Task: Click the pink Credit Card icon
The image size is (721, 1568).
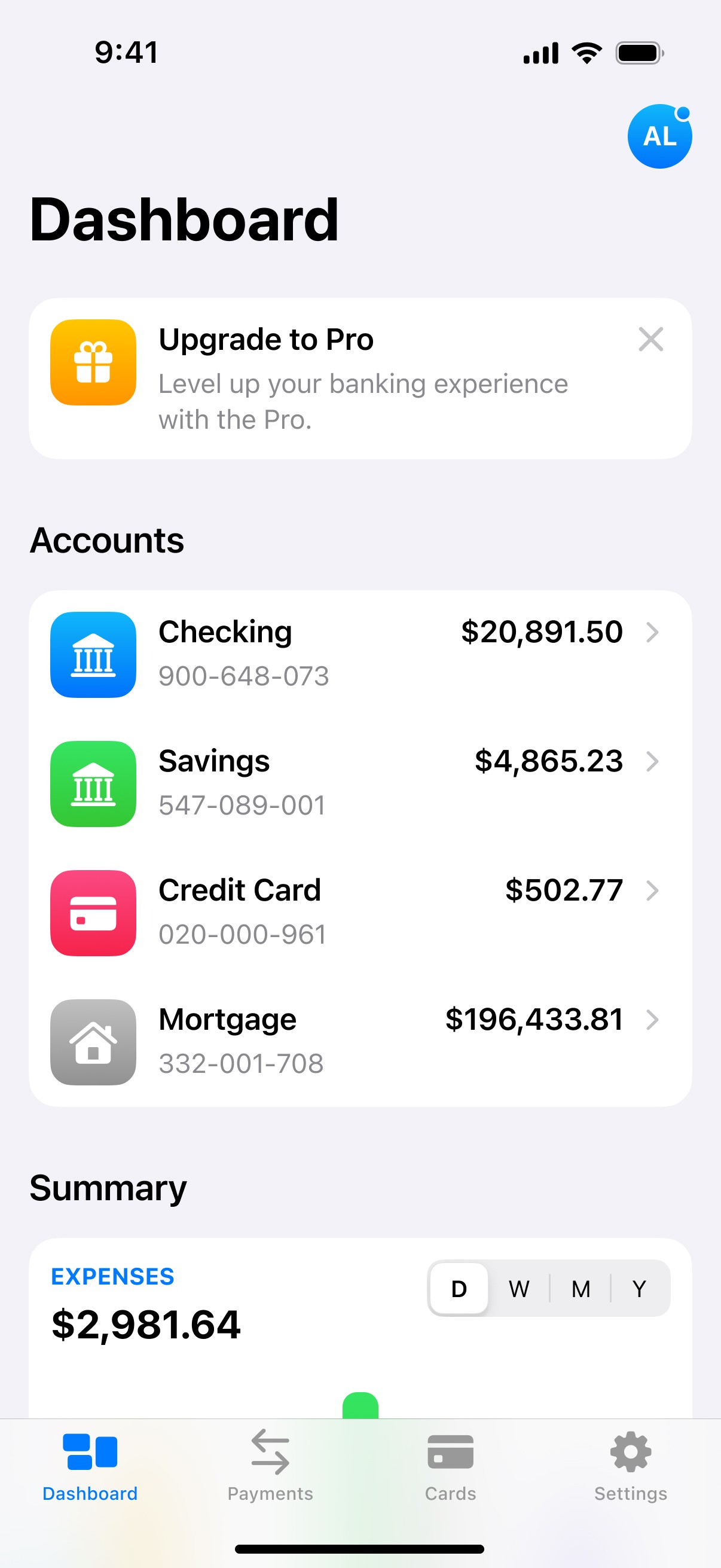Action: [93, 913]
